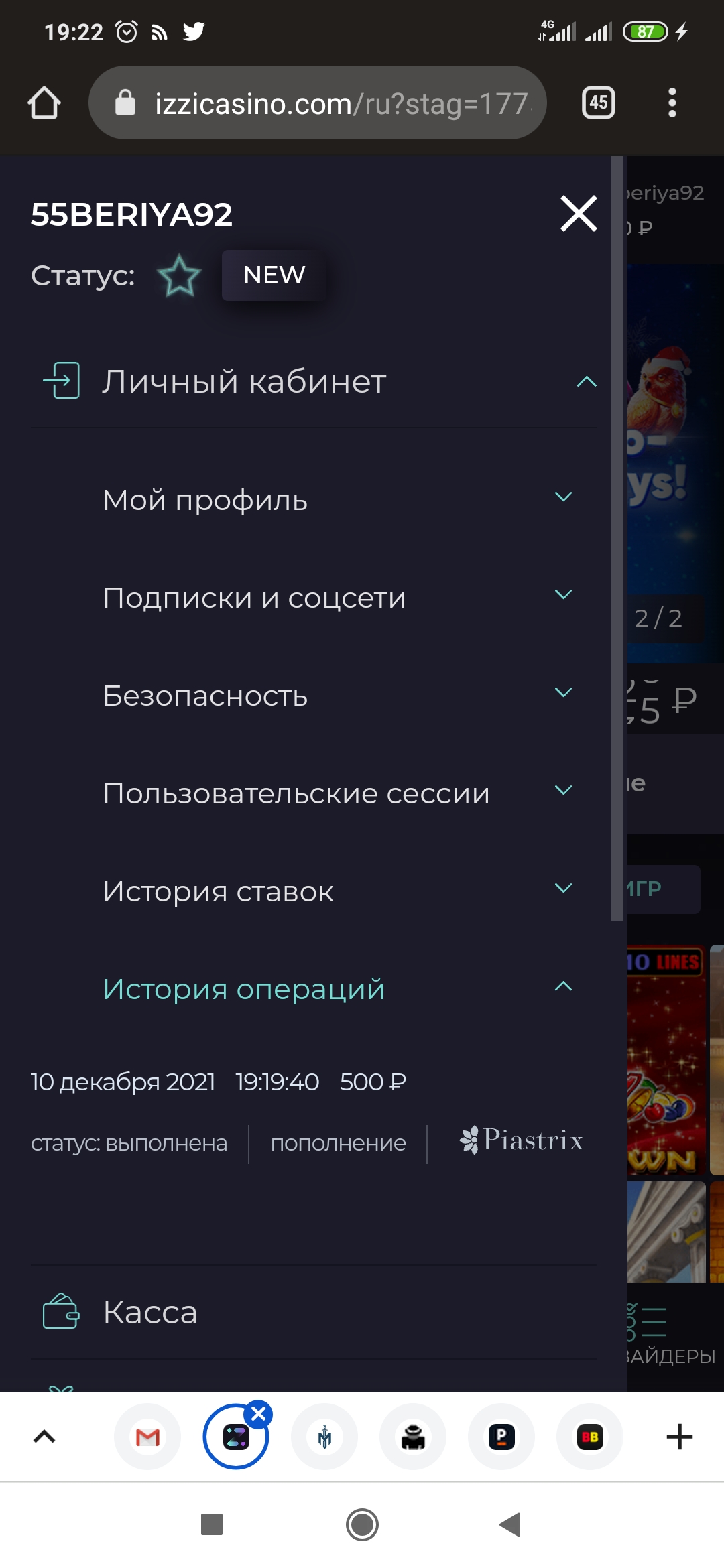This screenshot has height=1568, width=724.
Task: Switch to the BB tab shortcut
Action: 590,1437
